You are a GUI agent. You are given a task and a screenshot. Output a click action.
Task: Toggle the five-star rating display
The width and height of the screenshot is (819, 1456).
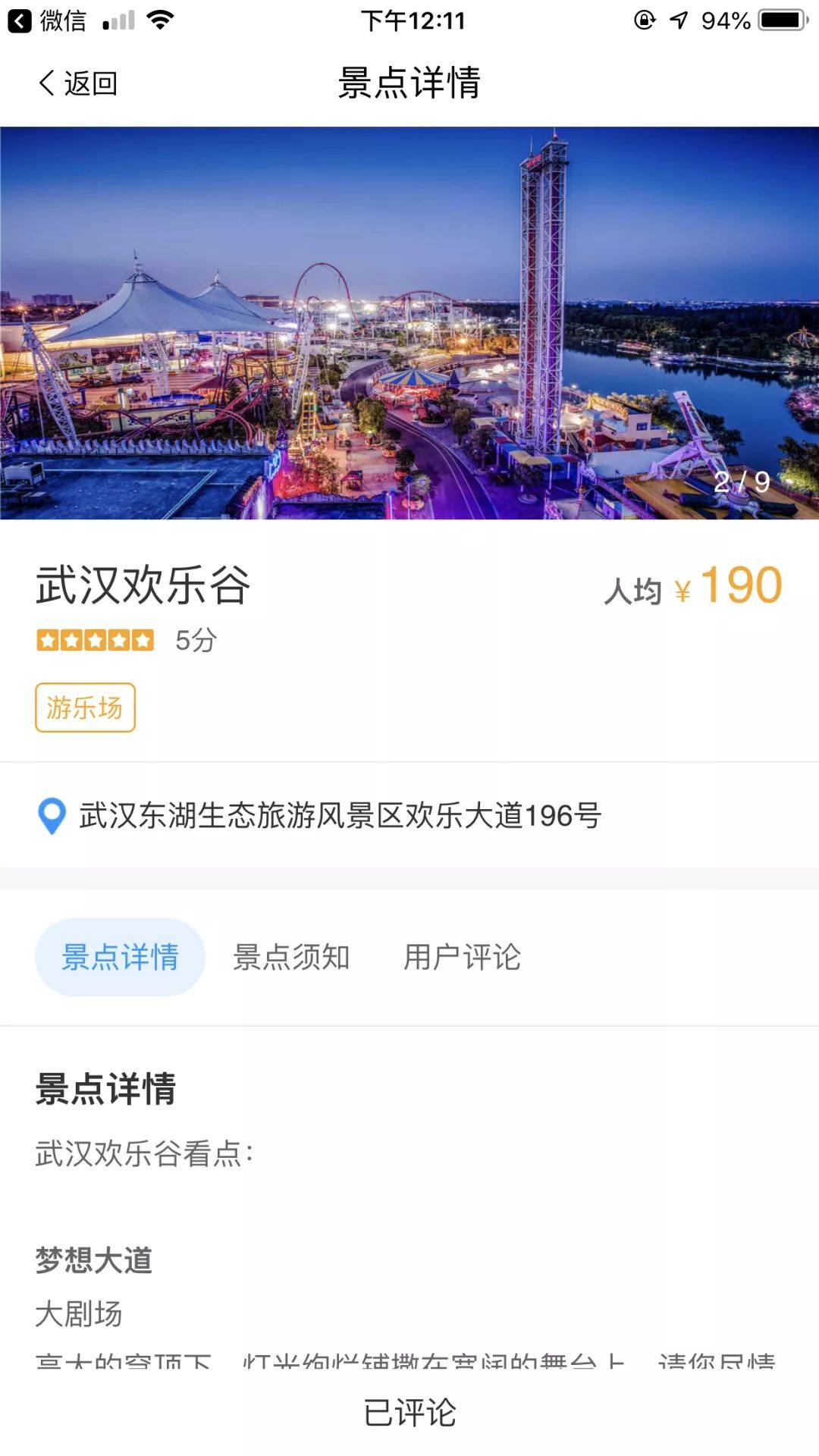coord(95,639)
